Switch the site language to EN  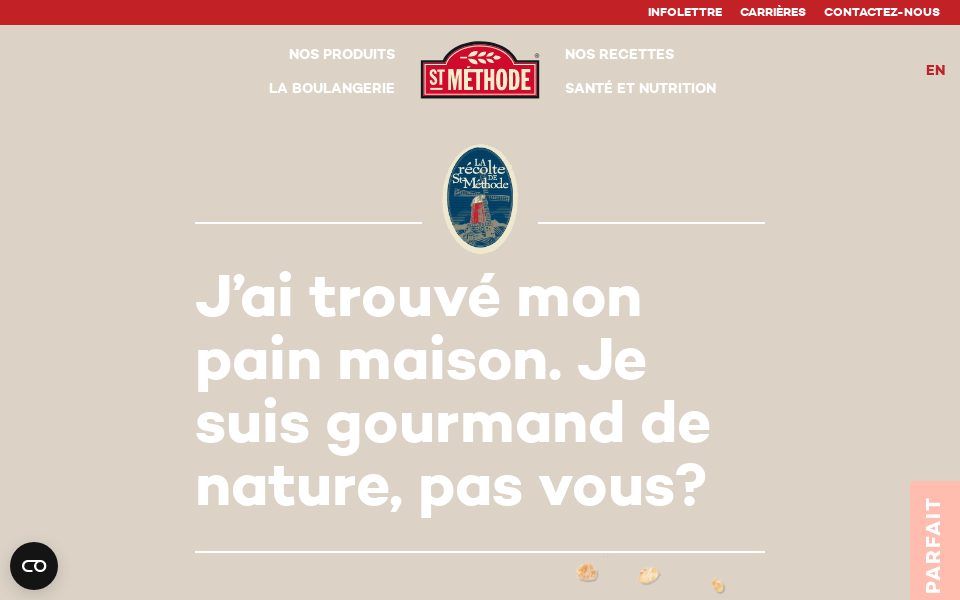coord(935,70)
